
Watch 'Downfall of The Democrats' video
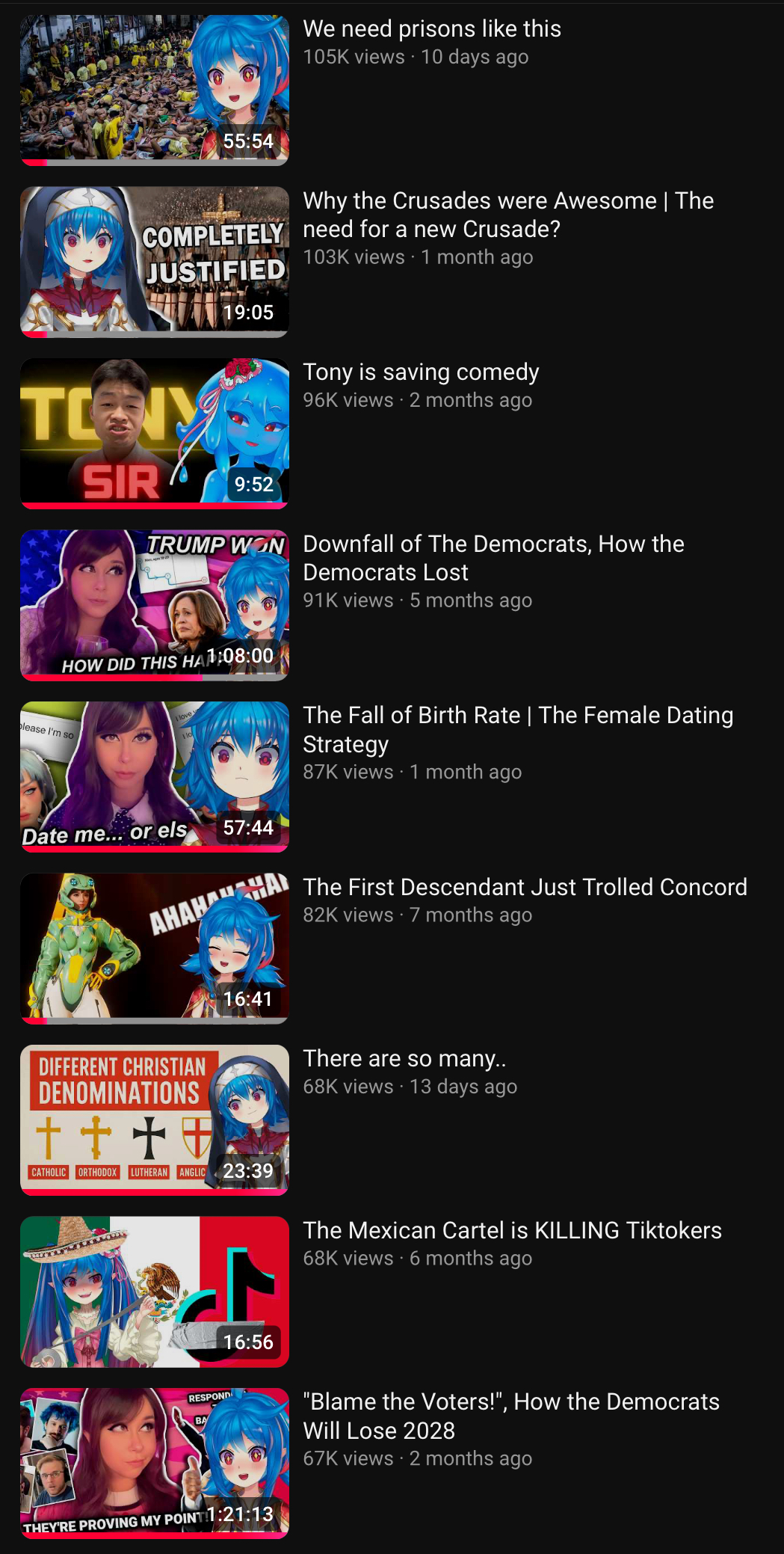point(155,605)
